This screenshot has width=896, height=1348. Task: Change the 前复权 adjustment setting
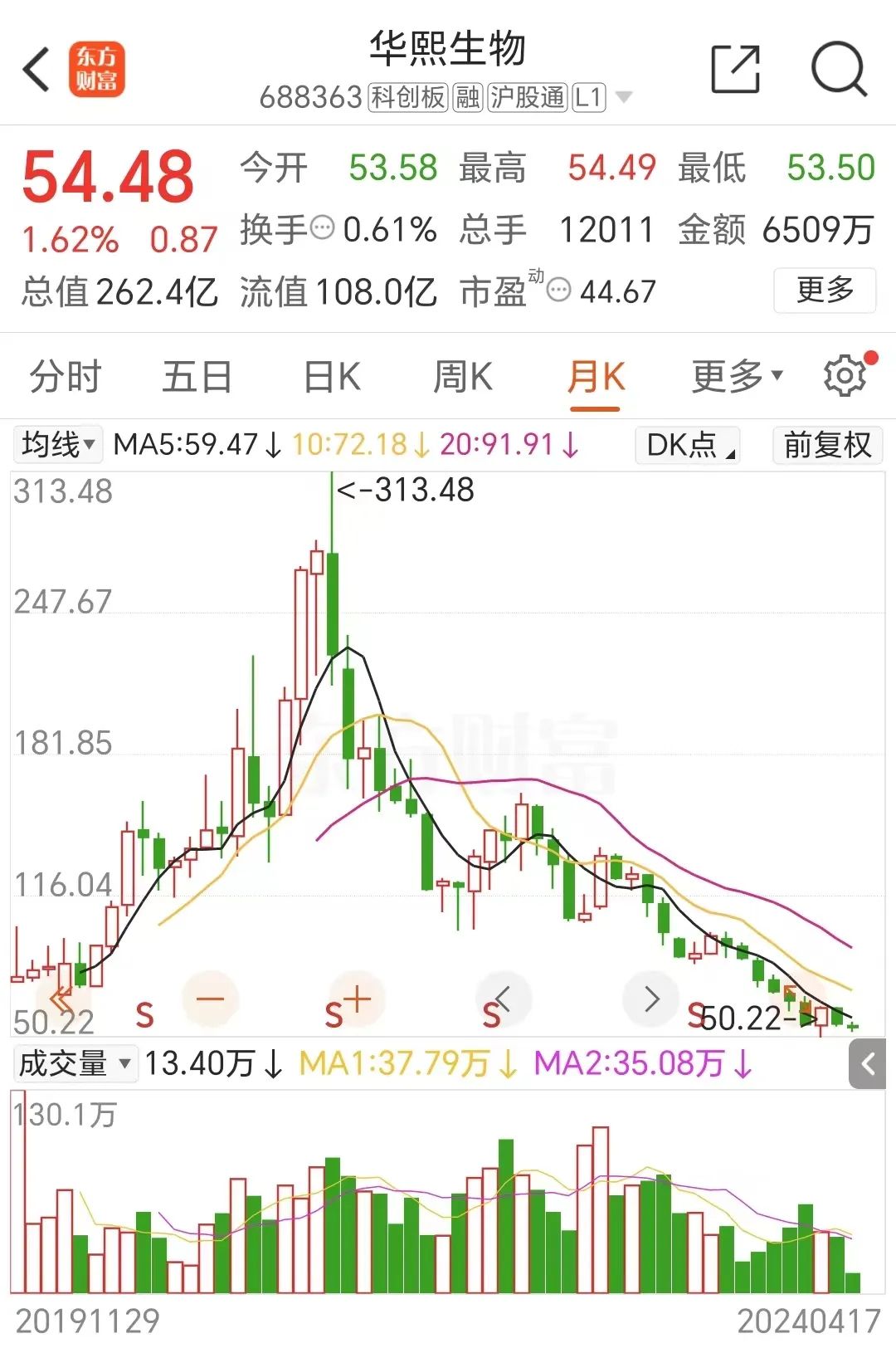(x=827, y=446)
